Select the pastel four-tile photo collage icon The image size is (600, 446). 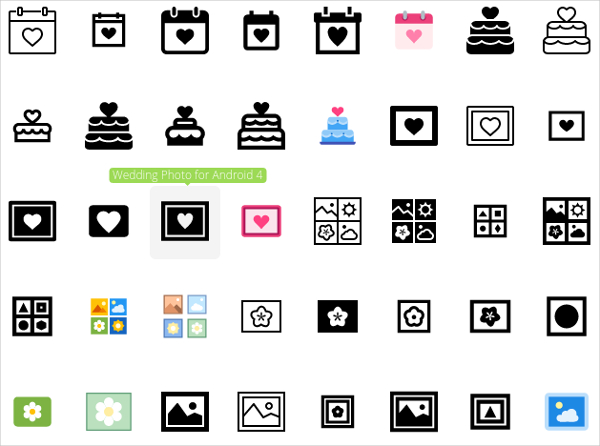pyautogui.click(x=185, y=314)
